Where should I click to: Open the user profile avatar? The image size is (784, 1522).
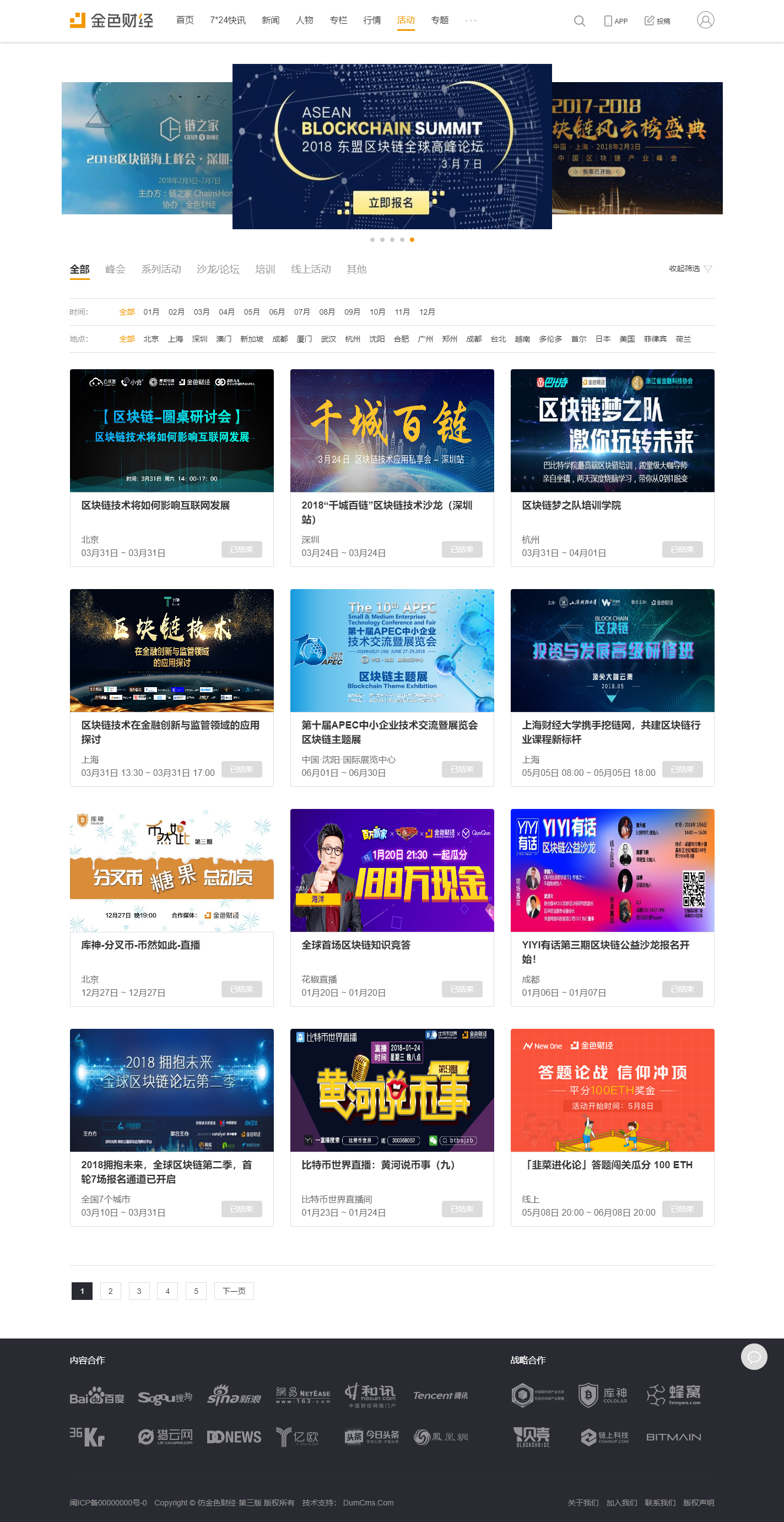point(705,20)
